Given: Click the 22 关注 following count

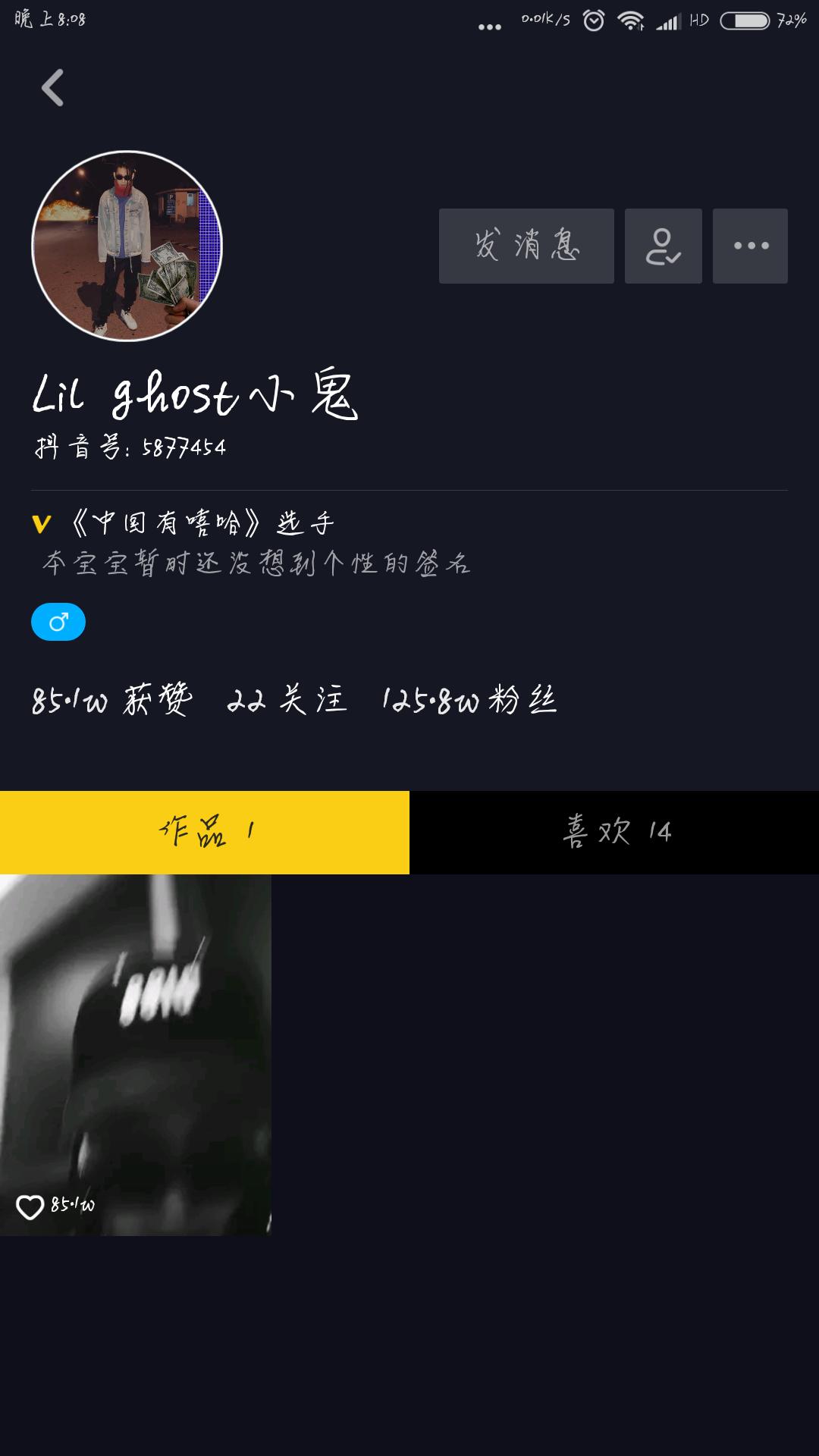Looking at the screenshot, I should (288, 701).
